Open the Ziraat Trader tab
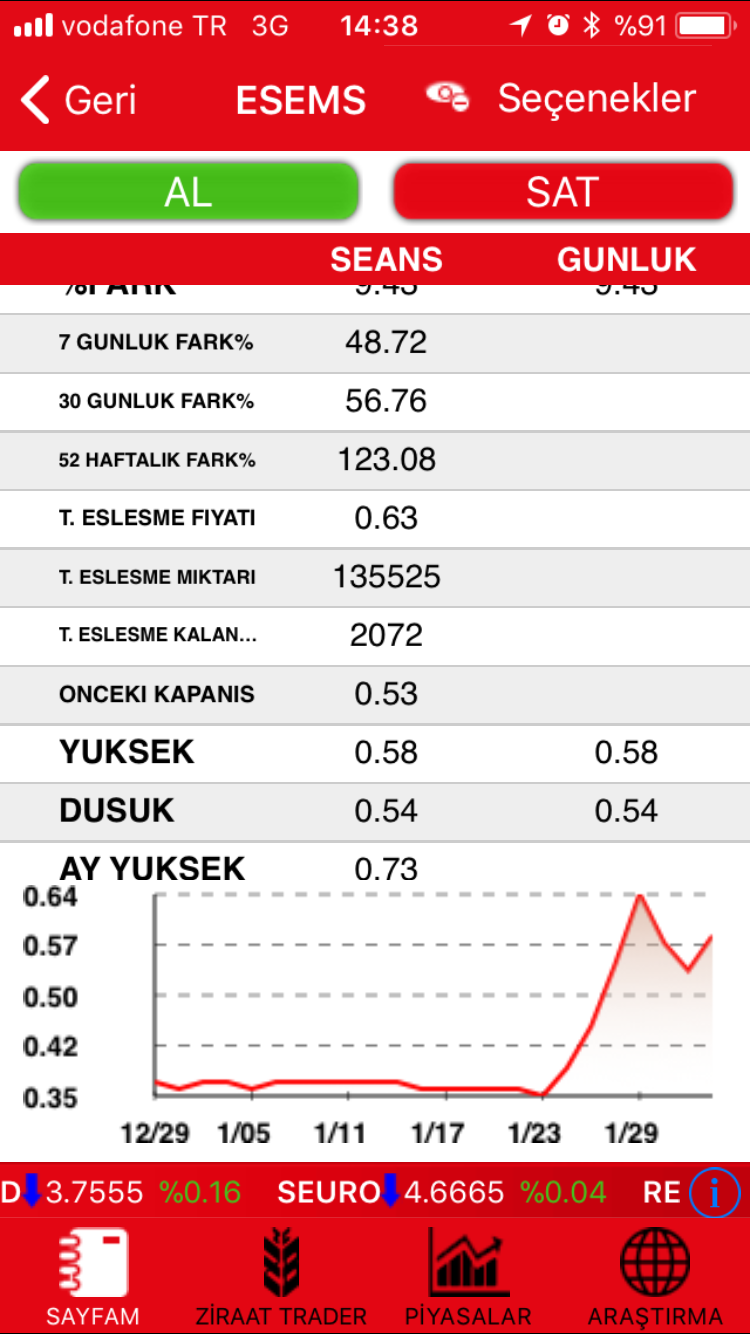 click(x=281, y=1277)
